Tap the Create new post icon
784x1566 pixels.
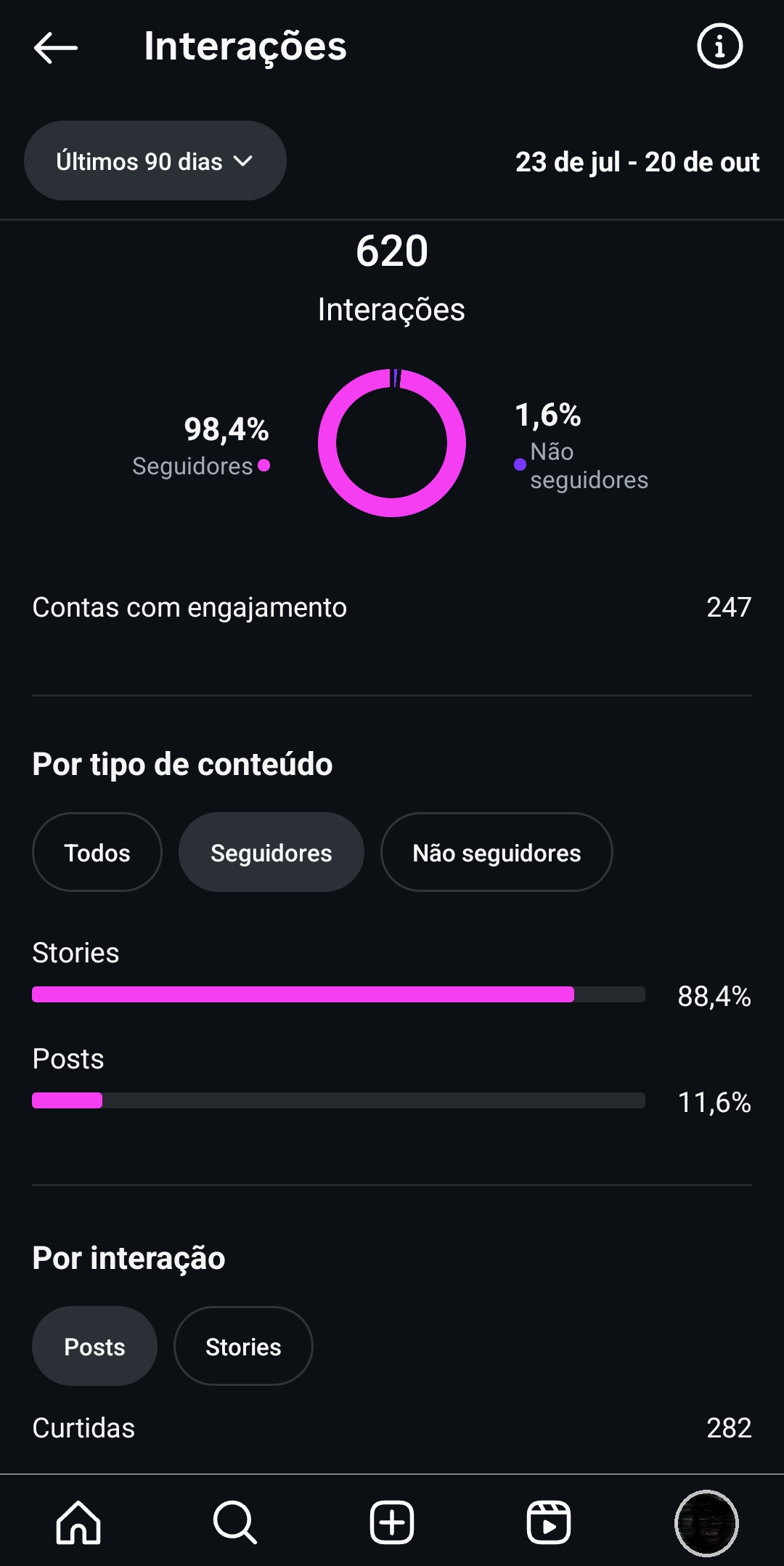pos(391,1523)
